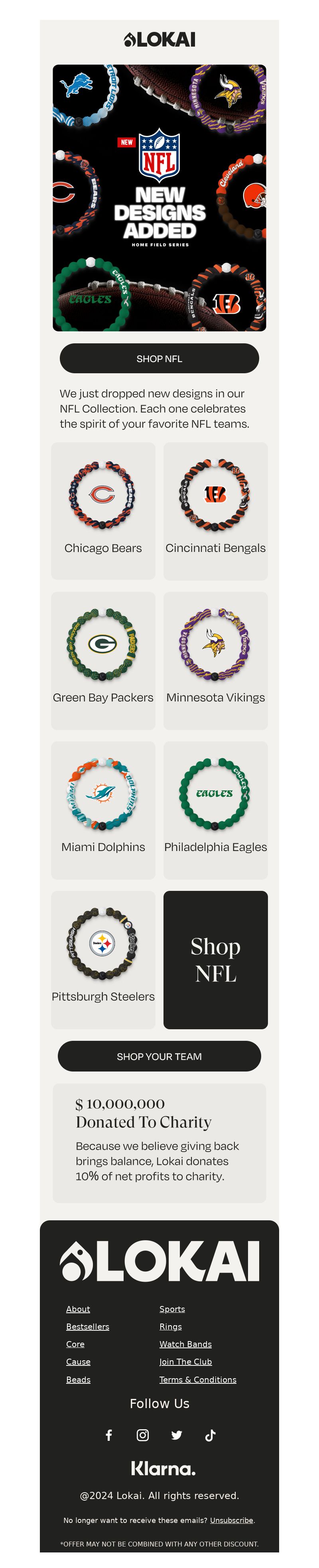The height and width of the screenshot is (1568, 319).
Task: Go to the Bestsellers link
Action: (88, 1326)
